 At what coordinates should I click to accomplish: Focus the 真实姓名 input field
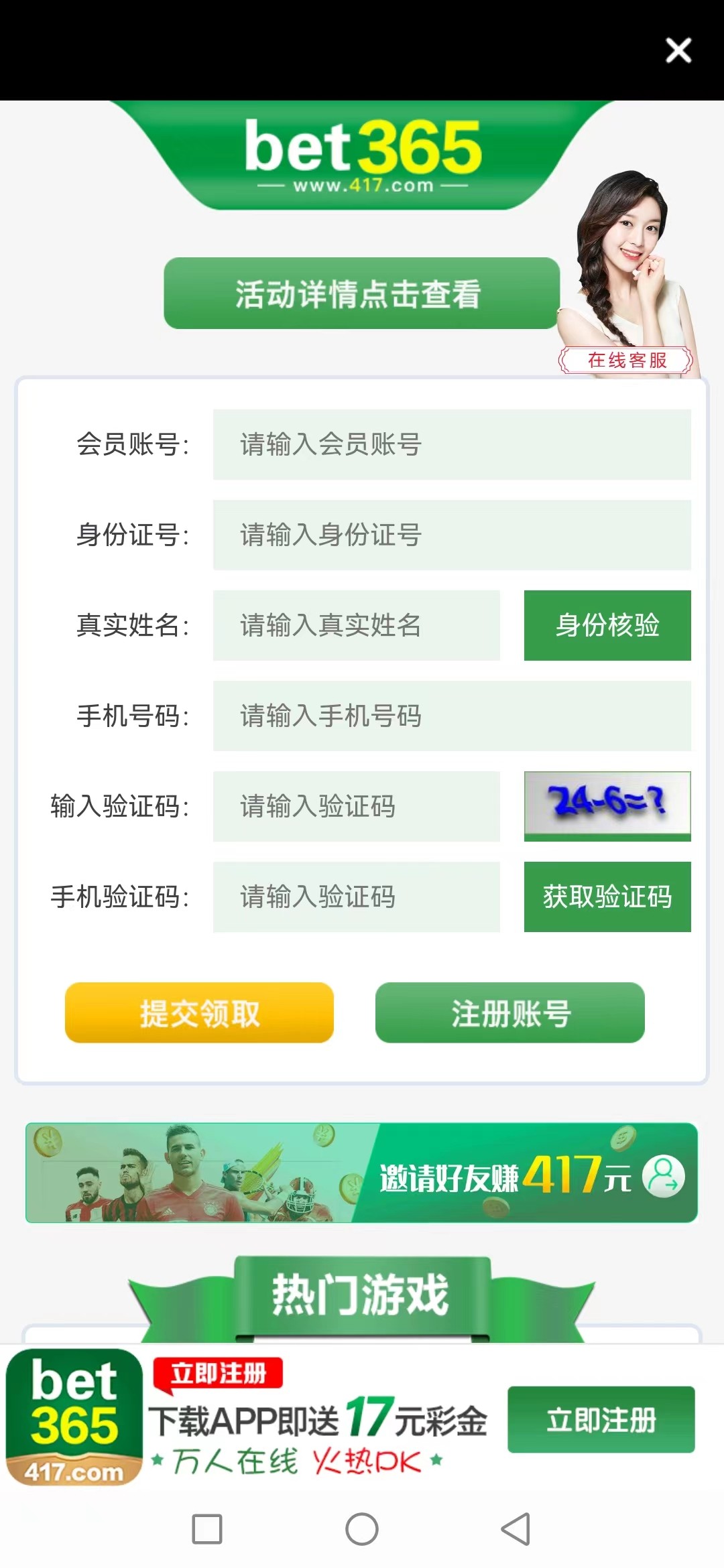click(356, 625)
